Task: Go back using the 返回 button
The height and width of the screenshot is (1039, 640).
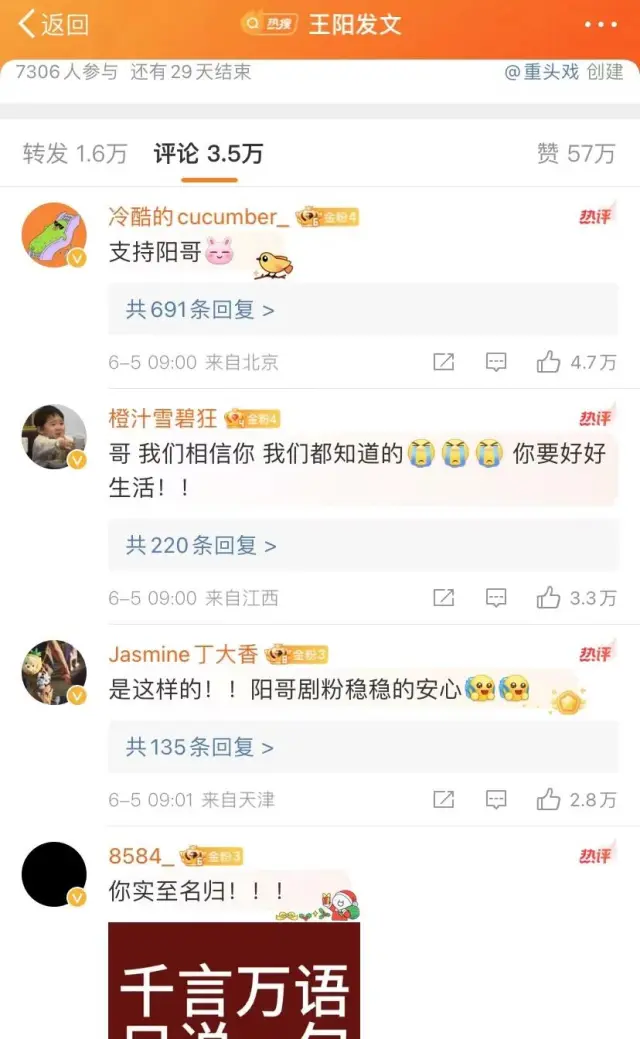Action: coord(54,24)
